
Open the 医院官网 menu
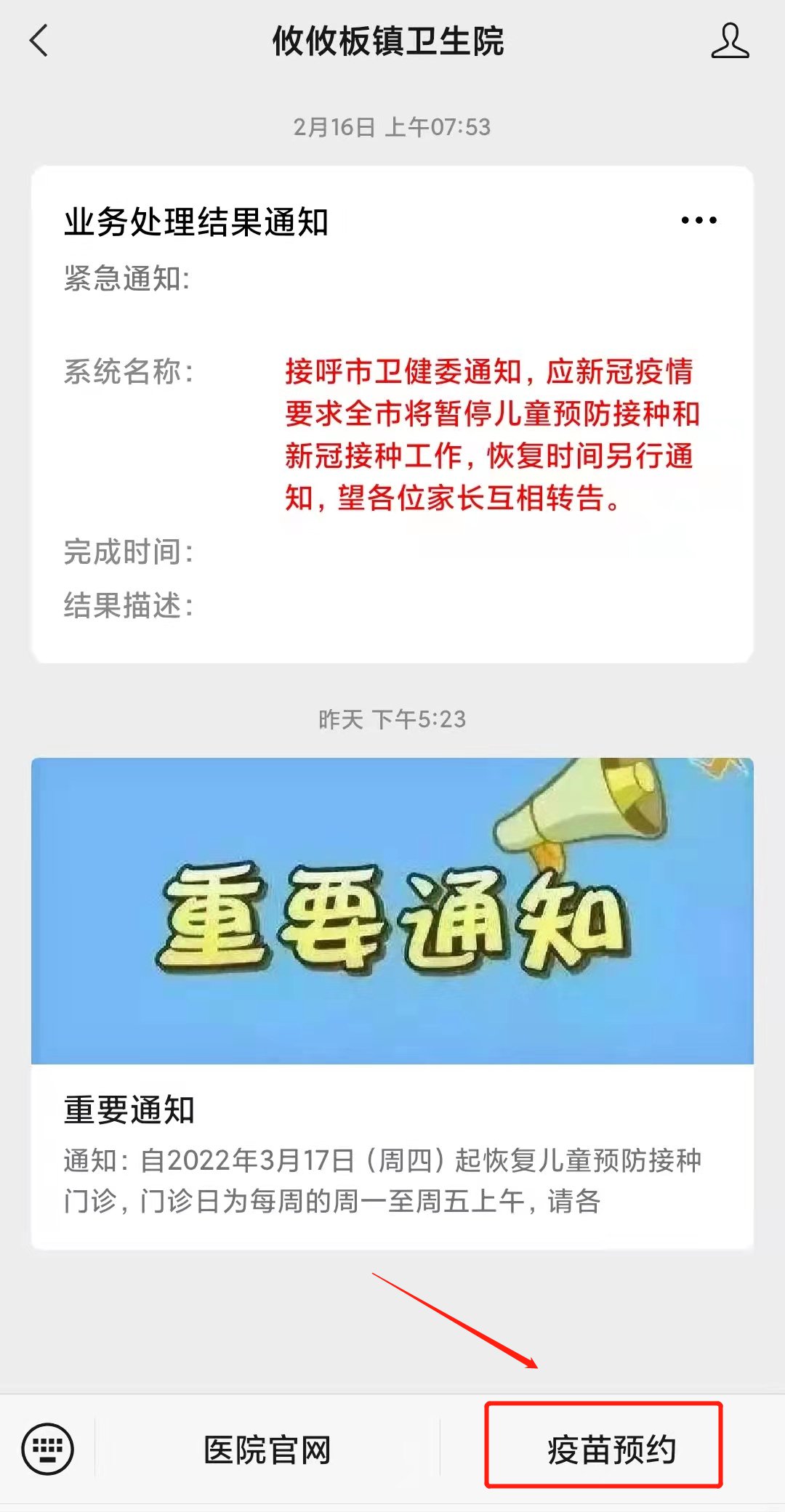(267, 1450)
